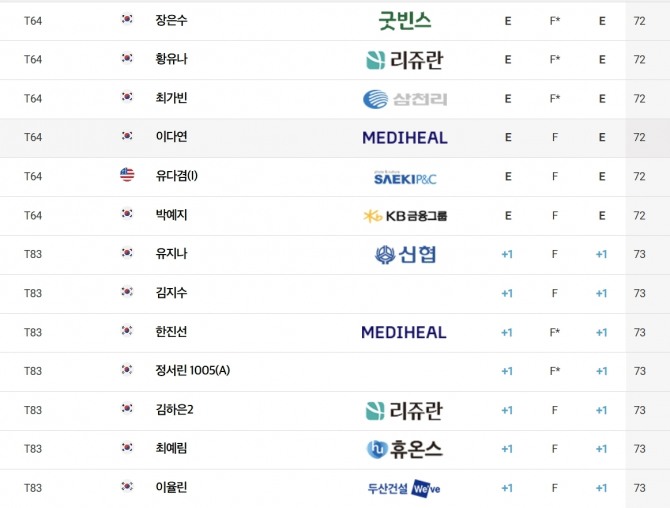
Task: Select 유지나 in the leaderboard
Action: 172,254
